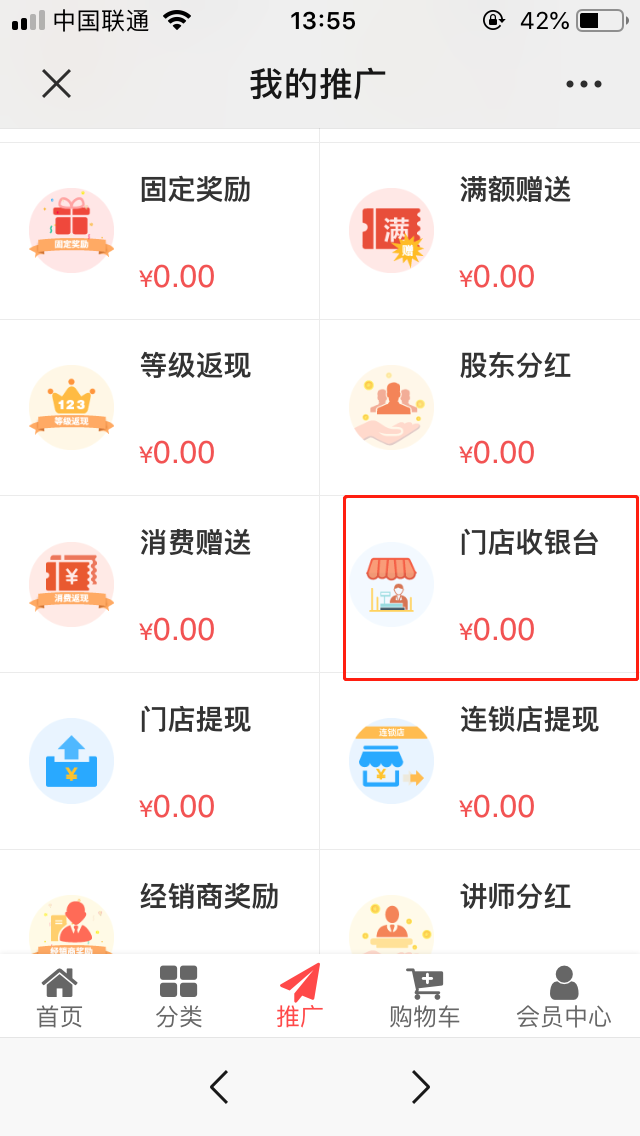This screenshot has height=1136, width=640.
Task: Select the 推广 tab
Action: point(299,997)
